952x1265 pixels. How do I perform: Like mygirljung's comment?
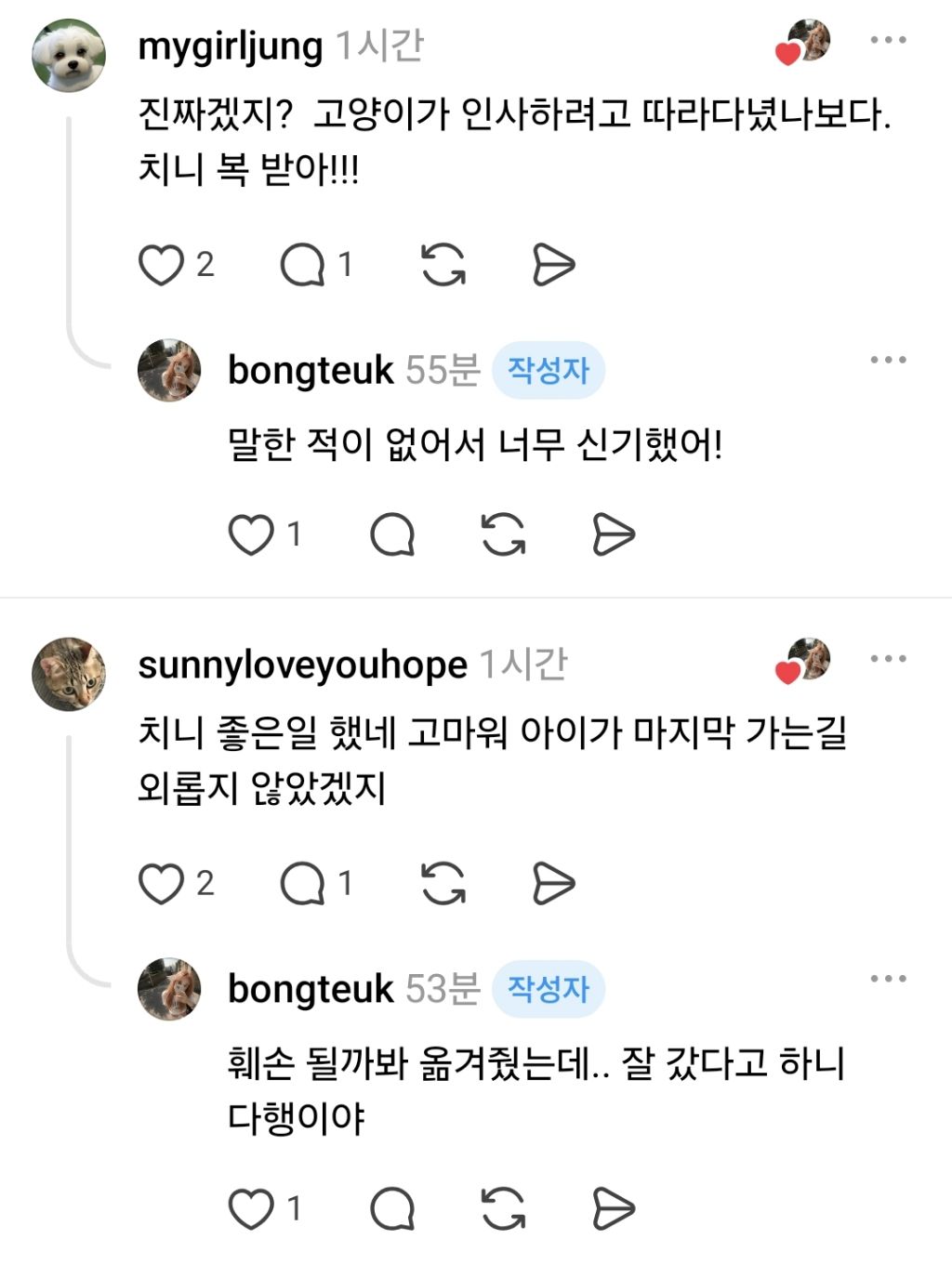click(161, 265)
